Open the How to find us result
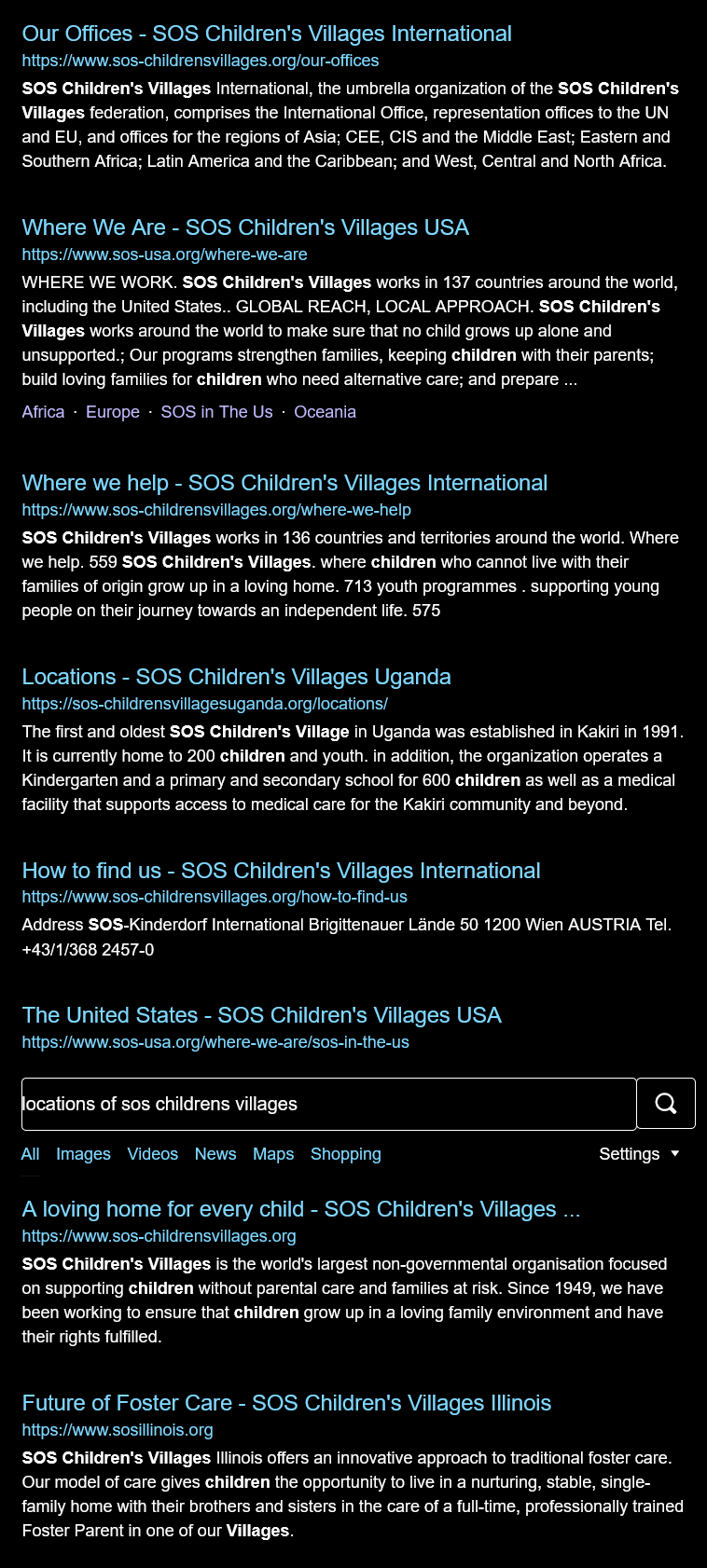The height and width of the screenshot is (1568, 707). pos(281,871)
